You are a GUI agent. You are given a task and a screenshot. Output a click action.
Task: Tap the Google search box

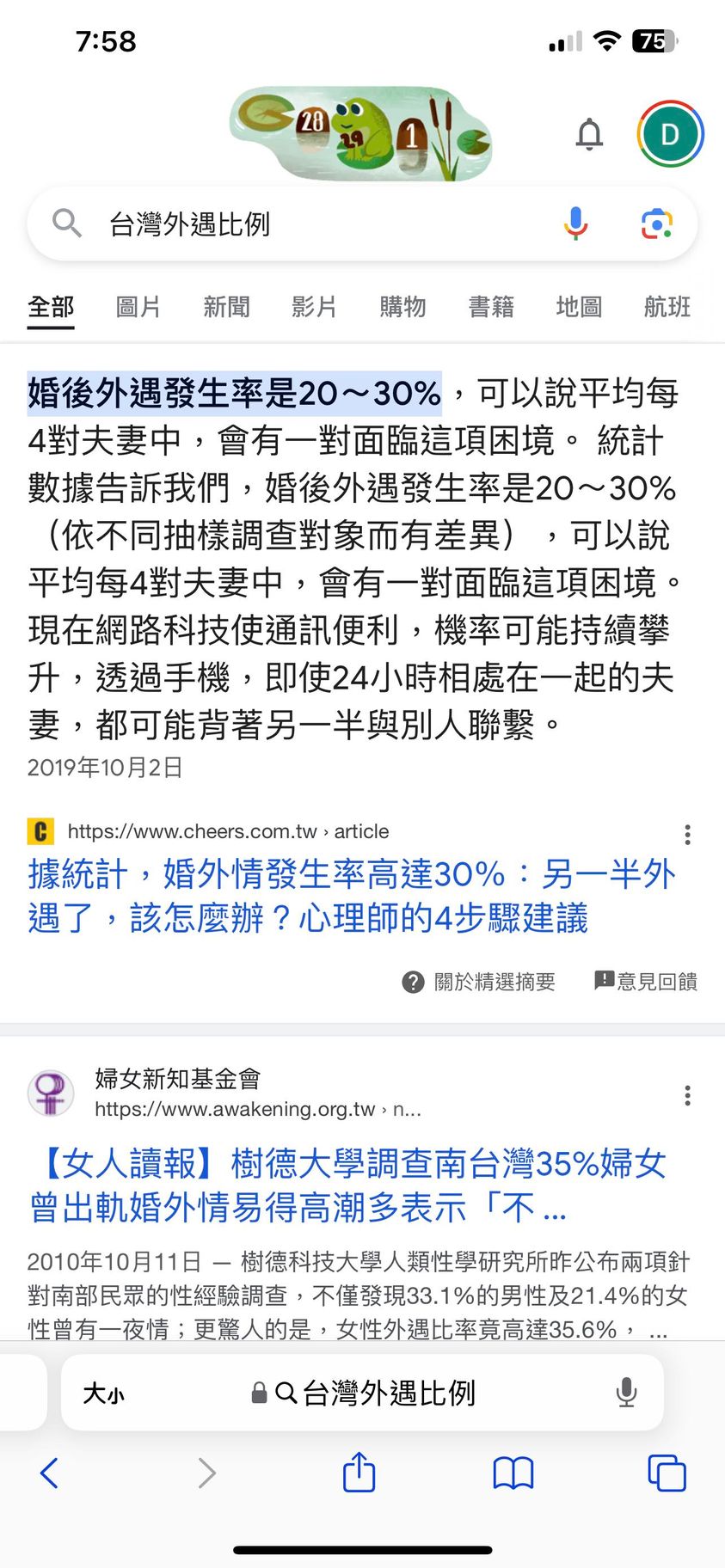310,224
